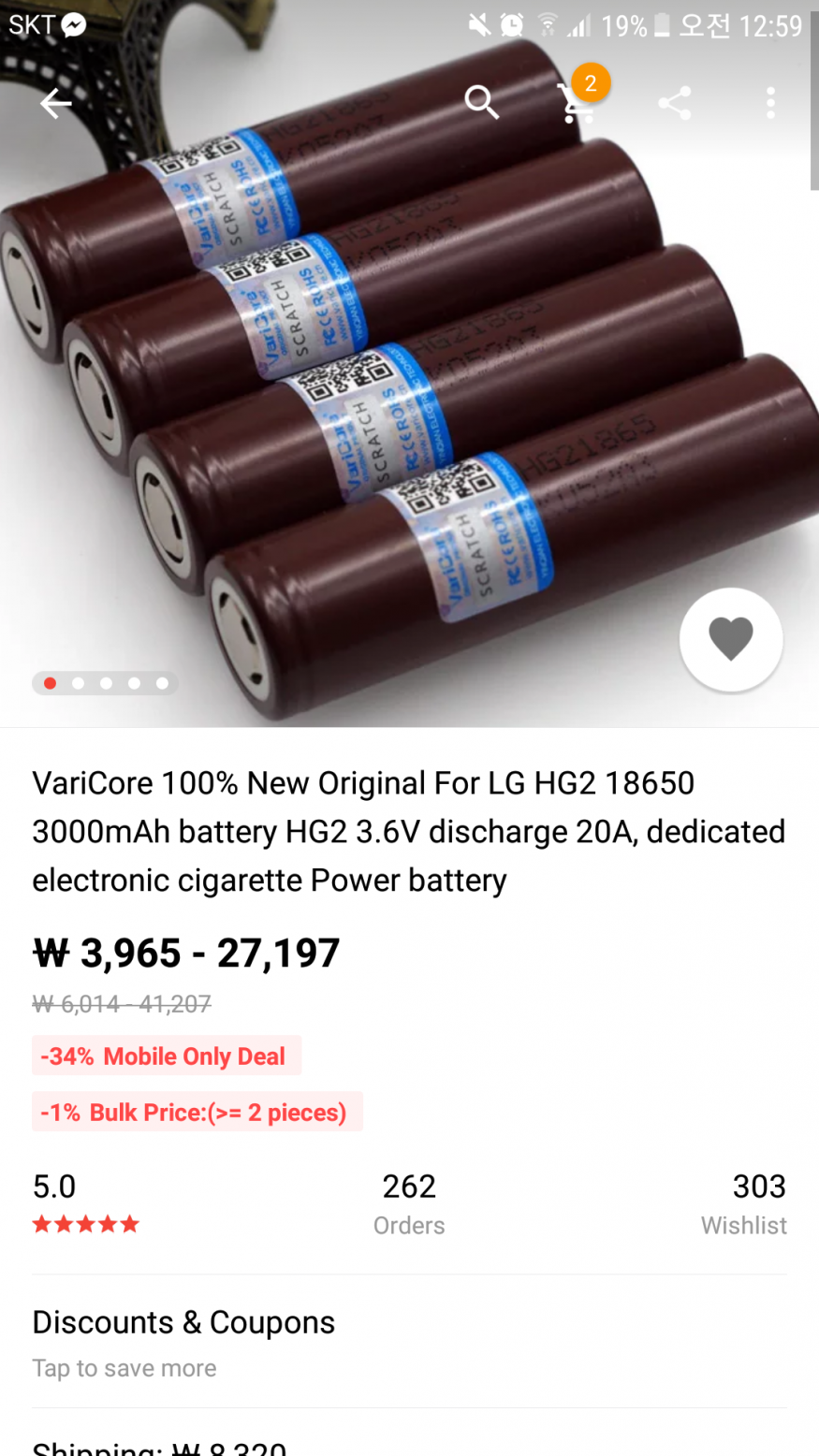The height and width of the screenshot is (1456, 819).
Task: Open search with the magnifier icon
Action: click(x=482, y=103)
